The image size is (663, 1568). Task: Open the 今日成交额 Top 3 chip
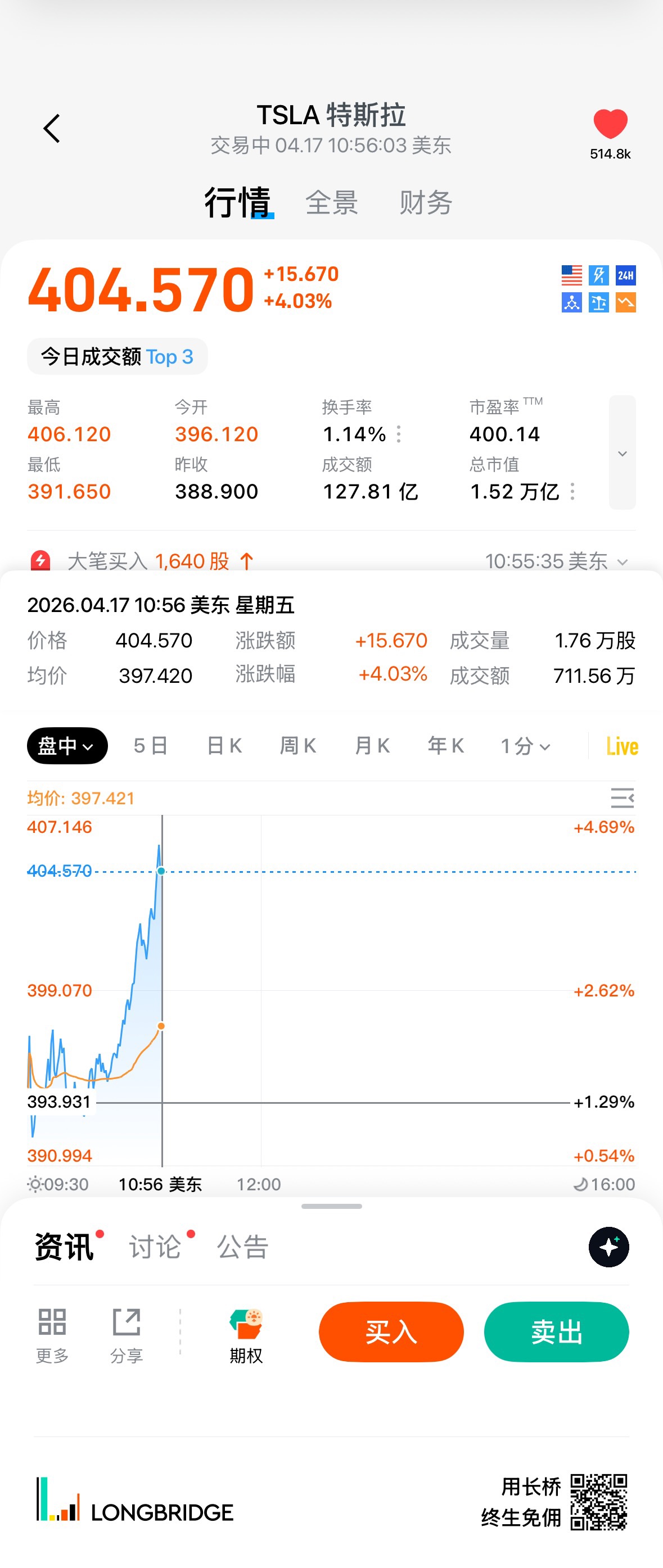pyautogui.click(x=118, y=357)
